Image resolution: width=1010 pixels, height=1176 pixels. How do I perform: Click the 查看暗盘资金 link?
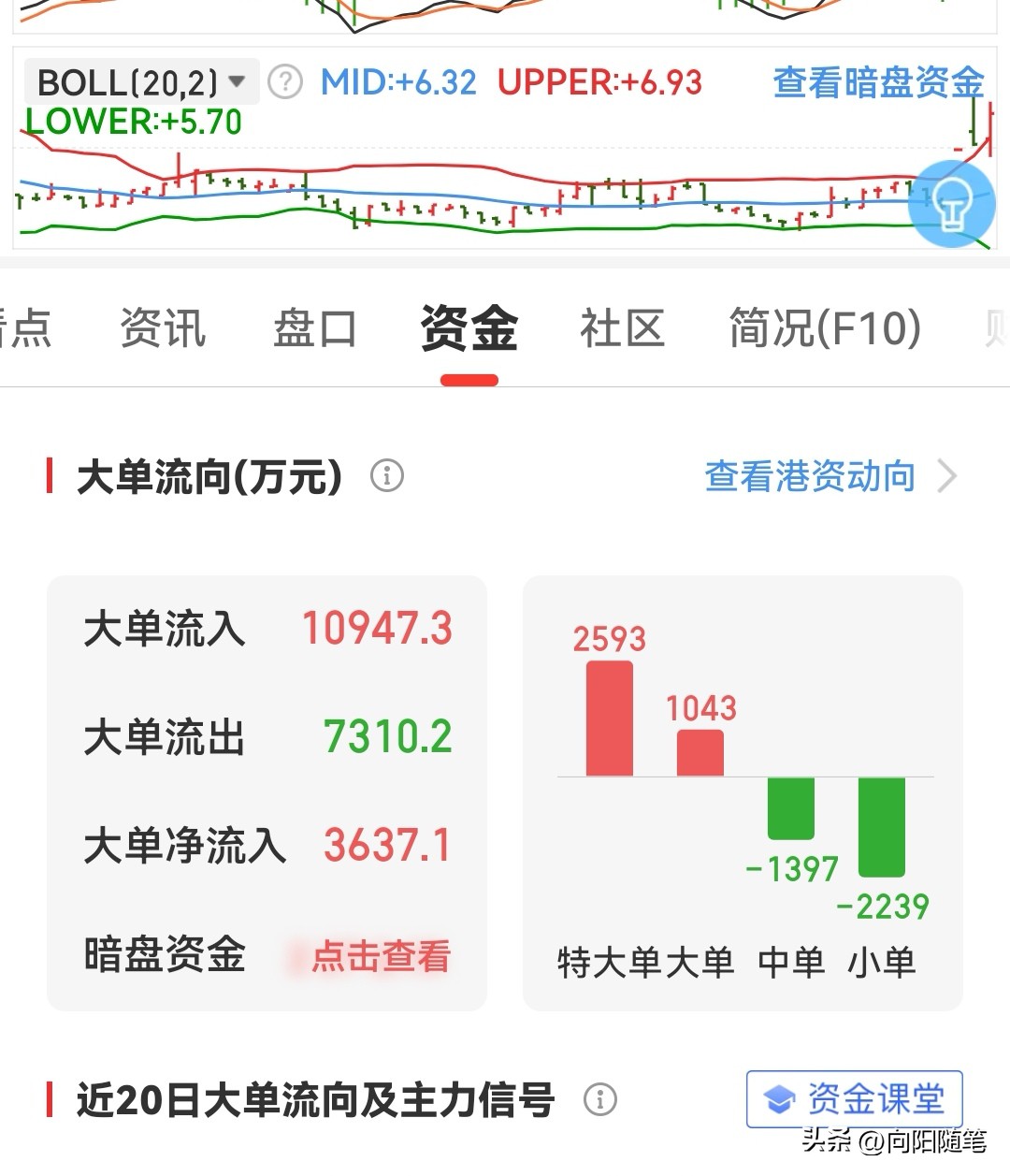pyautogui.click(x=877, y=83)
